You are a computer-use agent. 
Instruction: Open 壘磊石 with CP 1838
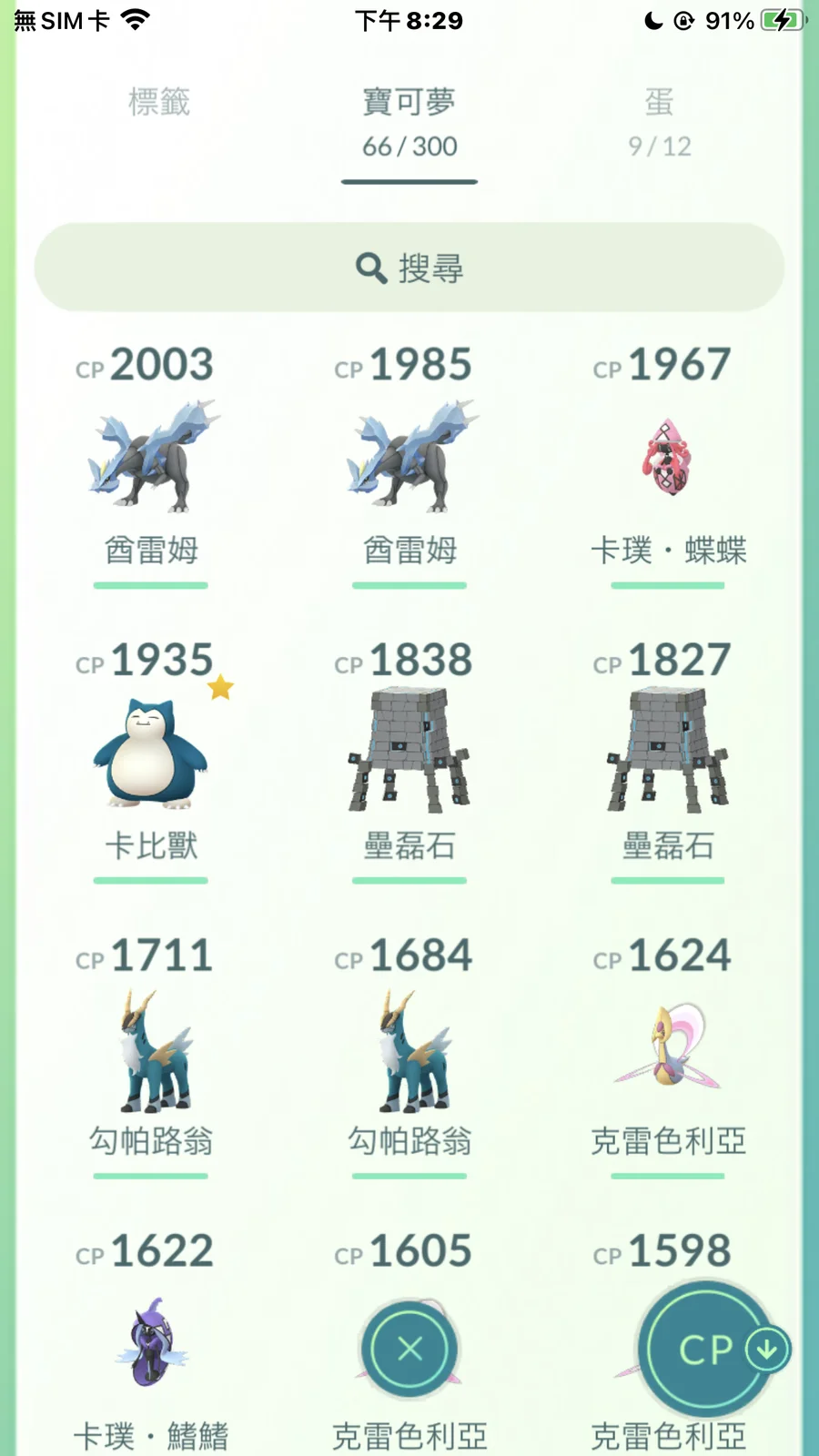click(x=409, y=753)
